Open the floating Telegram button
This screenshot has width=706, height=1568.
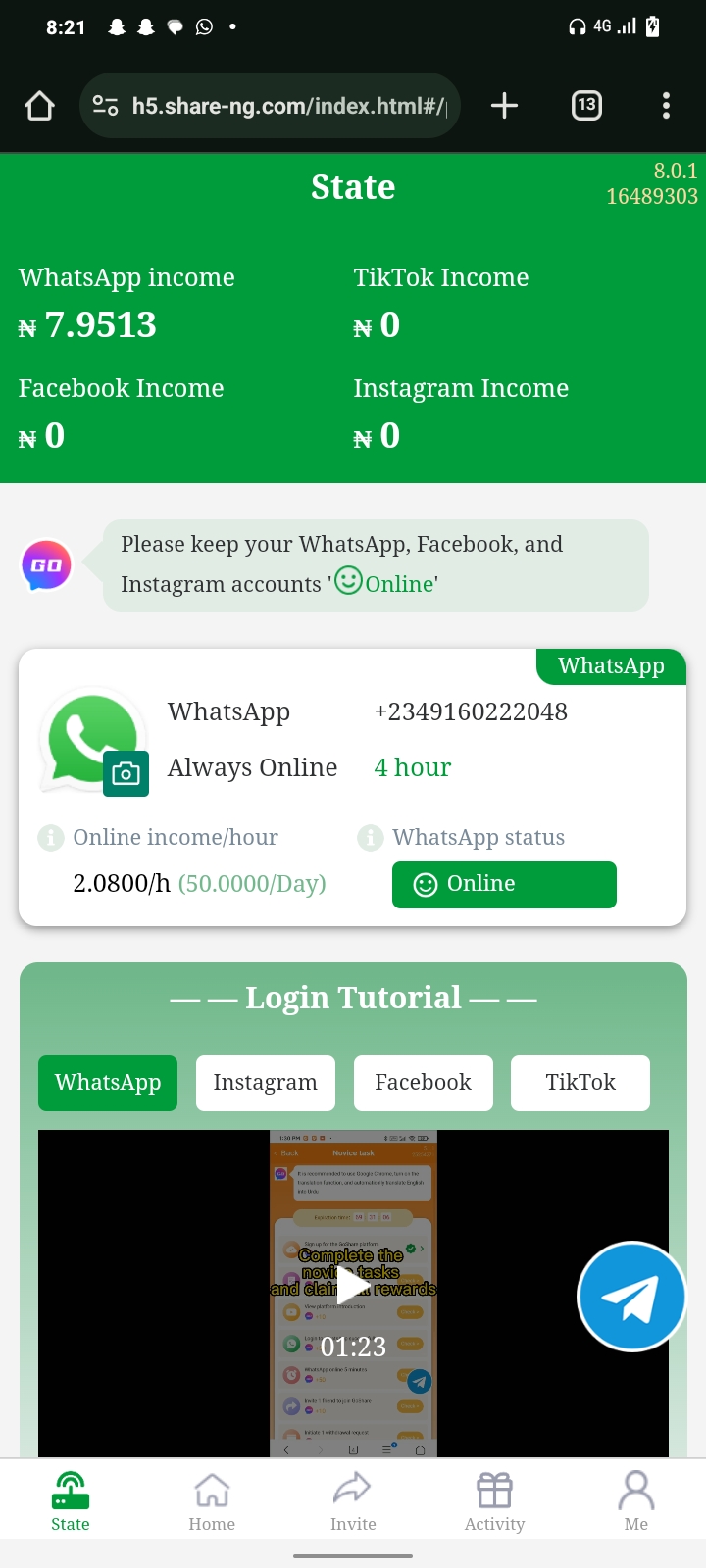tap(631, 1297)
